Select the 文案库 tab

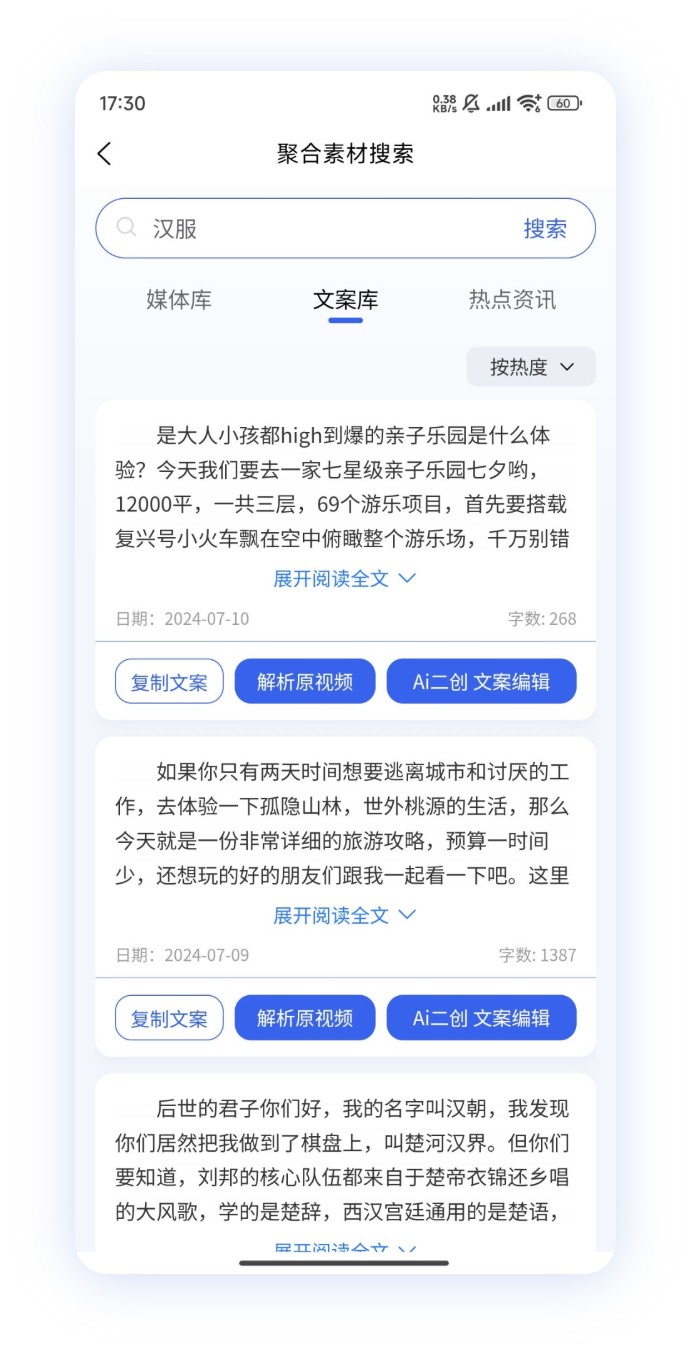tap(345, 300)
